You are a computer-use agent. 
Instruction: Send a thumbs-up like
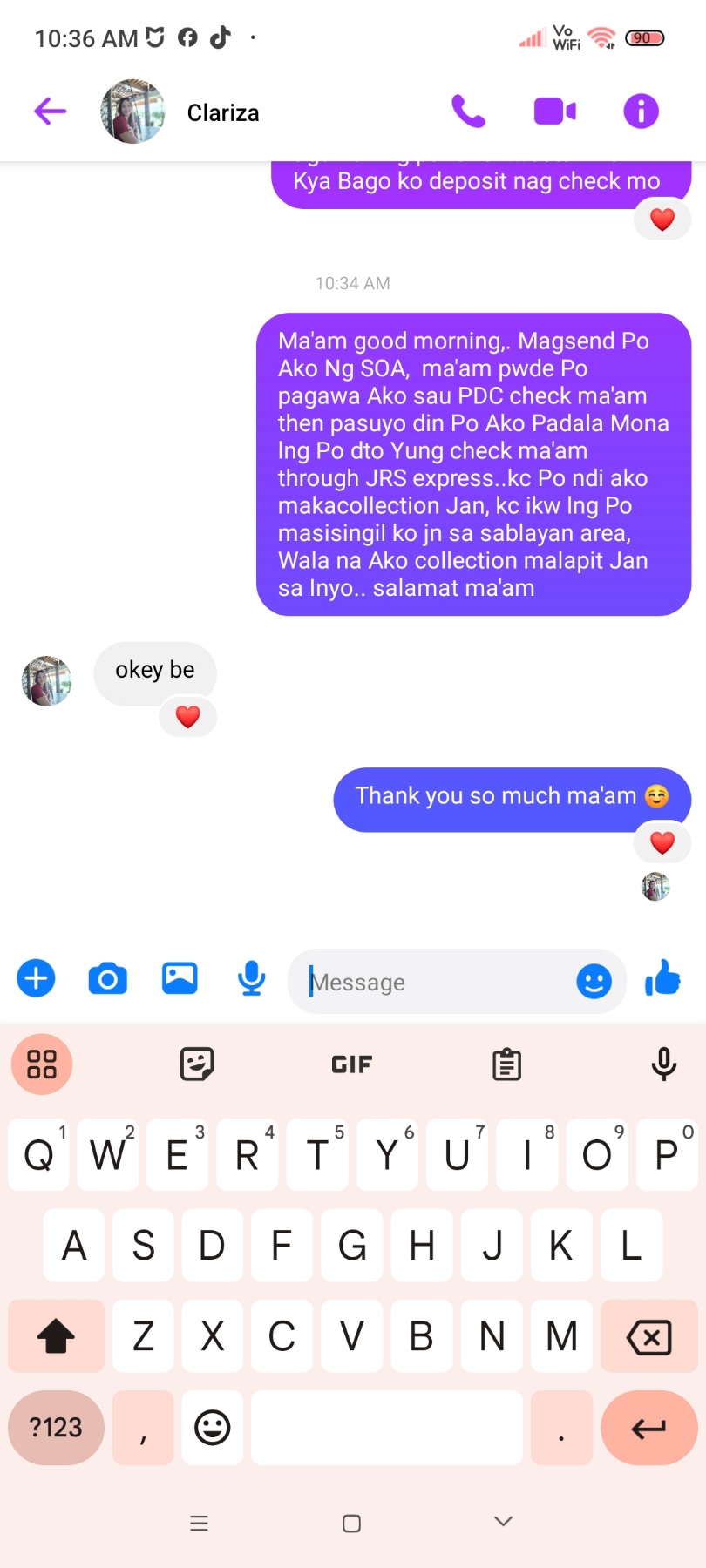click(x=662, y=978)
